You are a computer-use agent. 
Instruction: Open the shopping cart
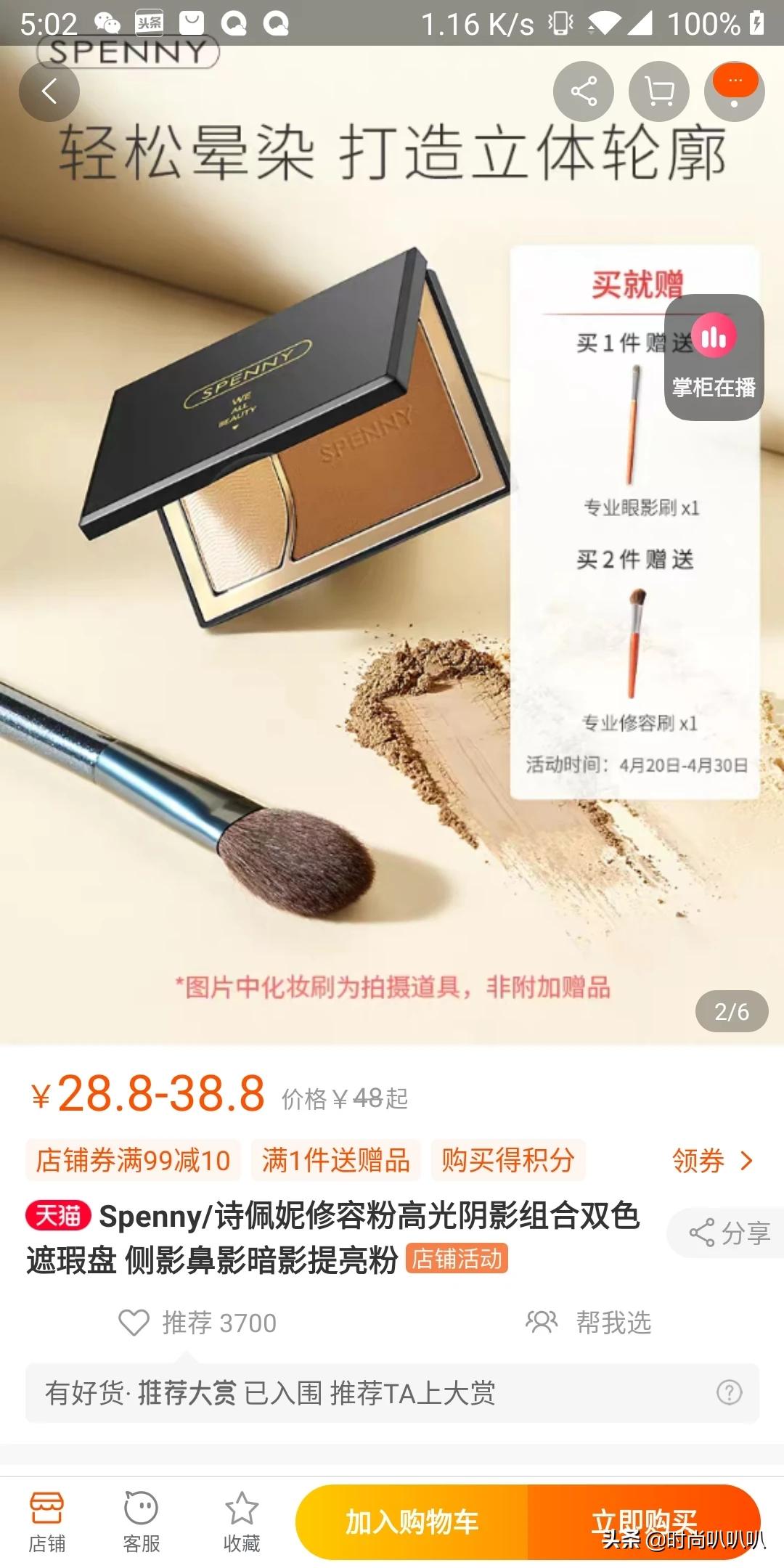[658, 91]
